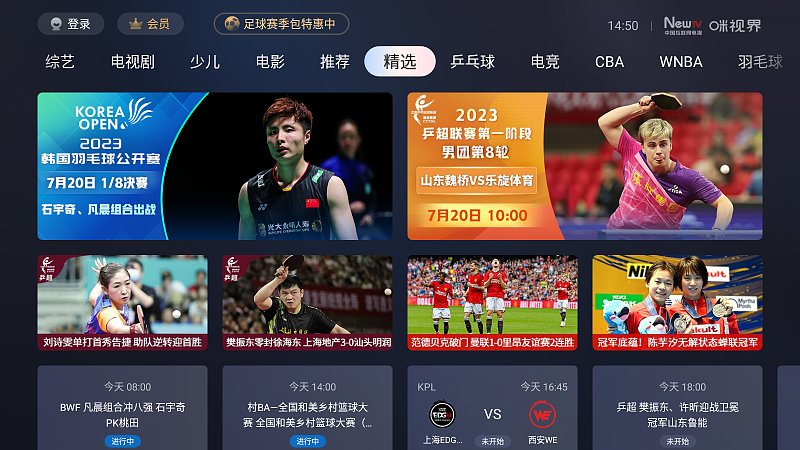Screen dimensions: 800x450
Task: Open the 乒超联赛第一阶段 男团第8轮 banner
Action: point(584,166)
